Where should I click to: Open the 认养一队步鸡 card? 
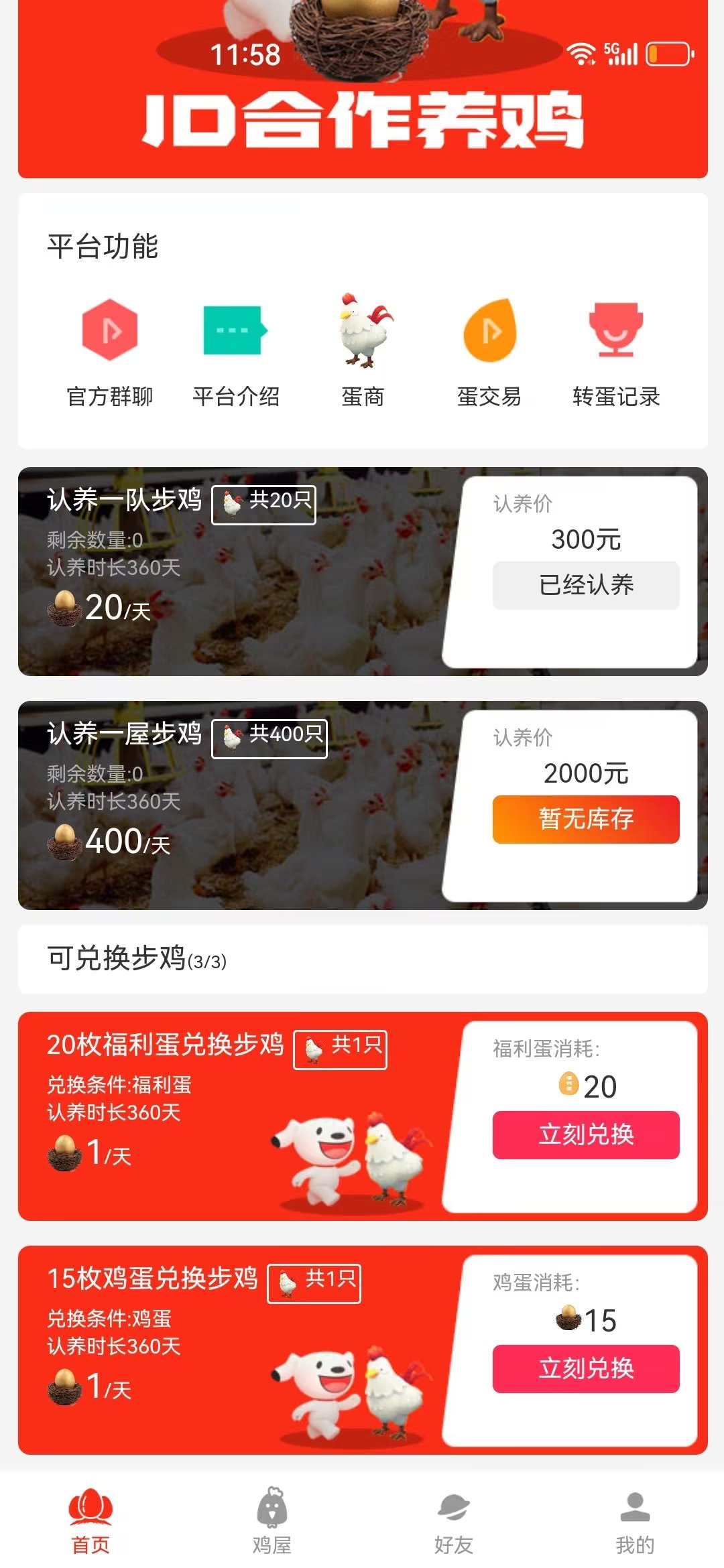(x=363, y=571)
